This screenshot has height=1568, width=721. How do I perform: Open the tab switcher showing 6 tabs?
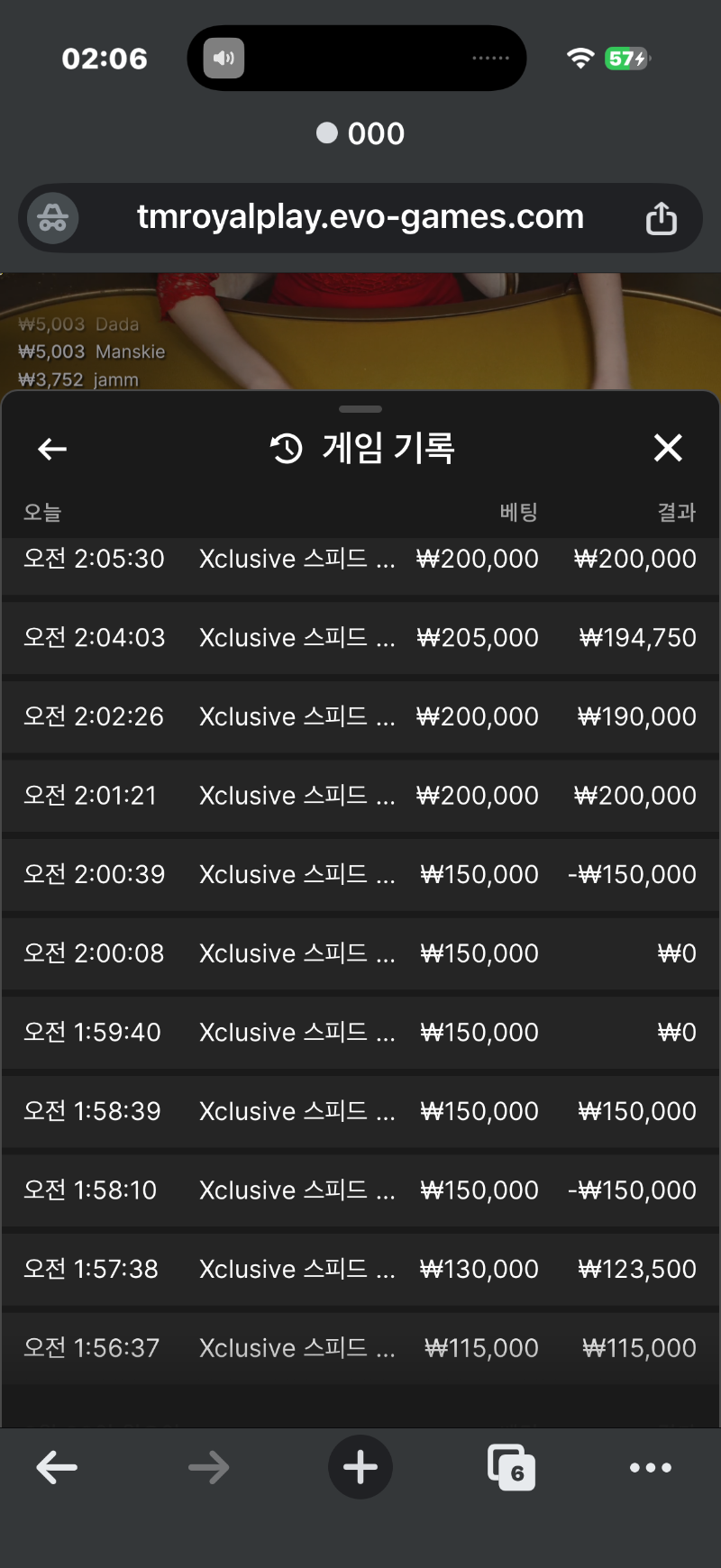pyautogui.click(x=511, y=1468)
